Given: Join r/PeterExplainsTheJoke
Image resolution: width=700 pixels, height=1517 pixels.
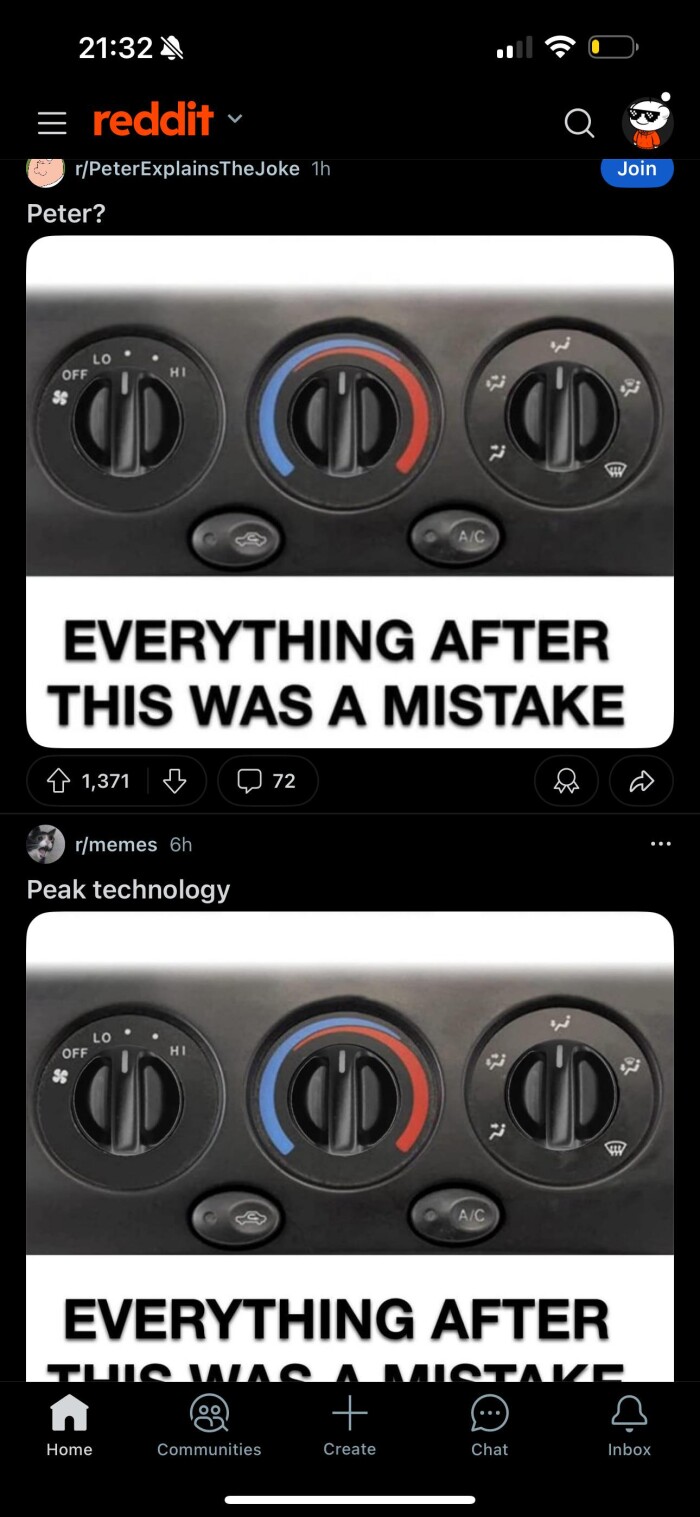Looking at the screenshot, I should tap(636, 169).
